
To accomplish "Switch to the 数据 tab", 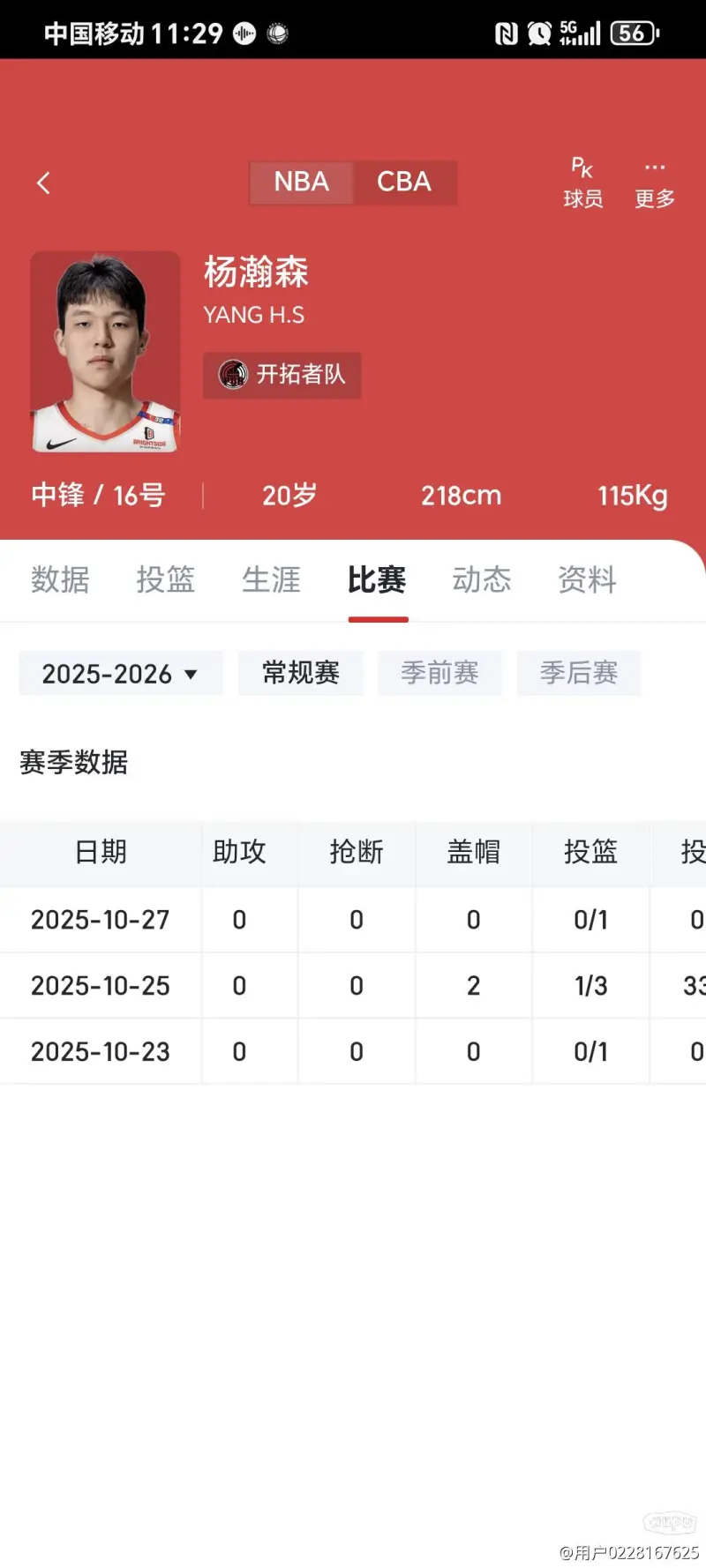I will coord(60,580).
